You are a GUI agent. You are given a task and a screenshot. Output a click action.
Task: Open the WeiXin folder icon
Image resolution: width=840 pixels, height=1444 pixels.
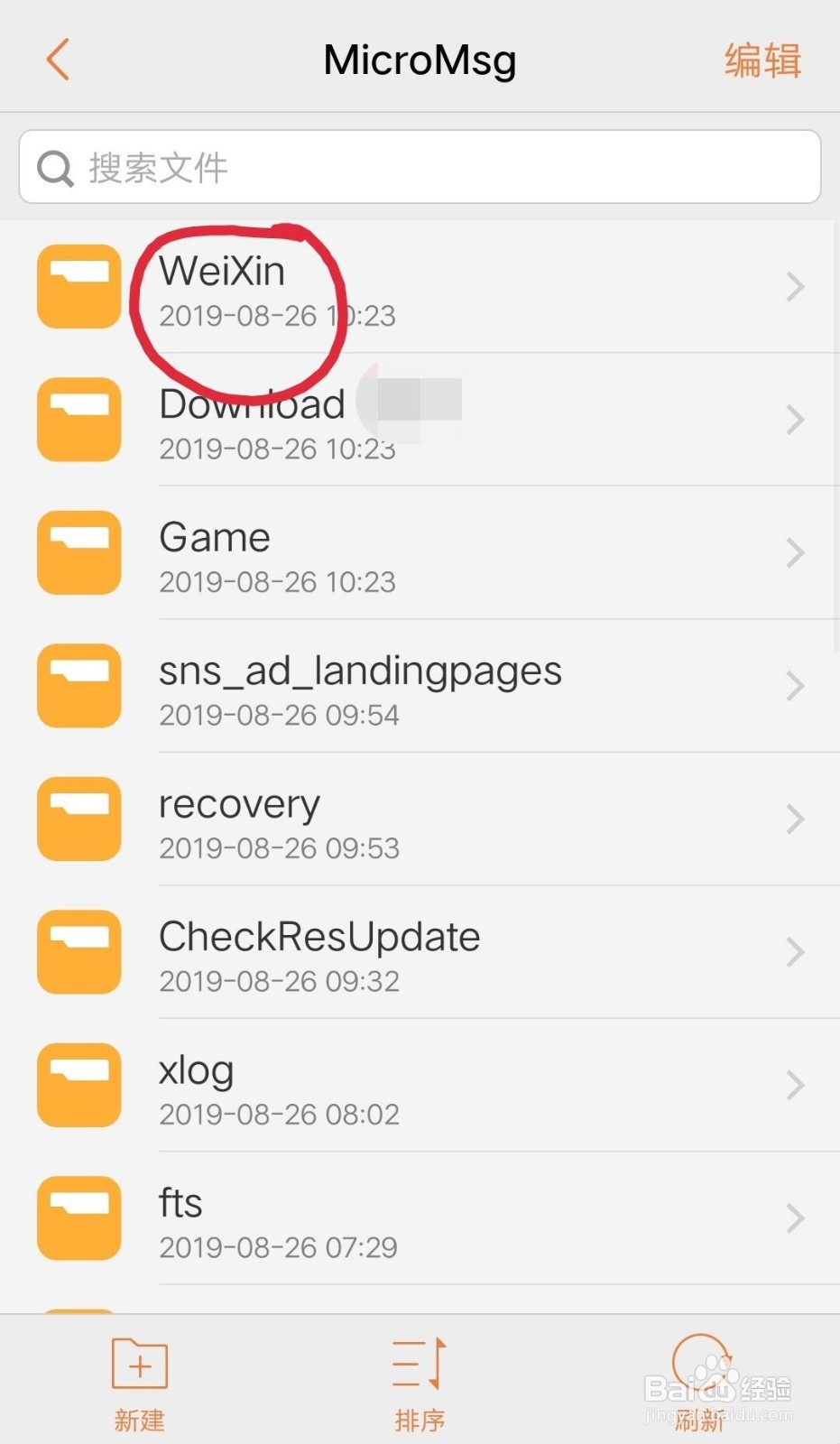[x=78, y=286]
